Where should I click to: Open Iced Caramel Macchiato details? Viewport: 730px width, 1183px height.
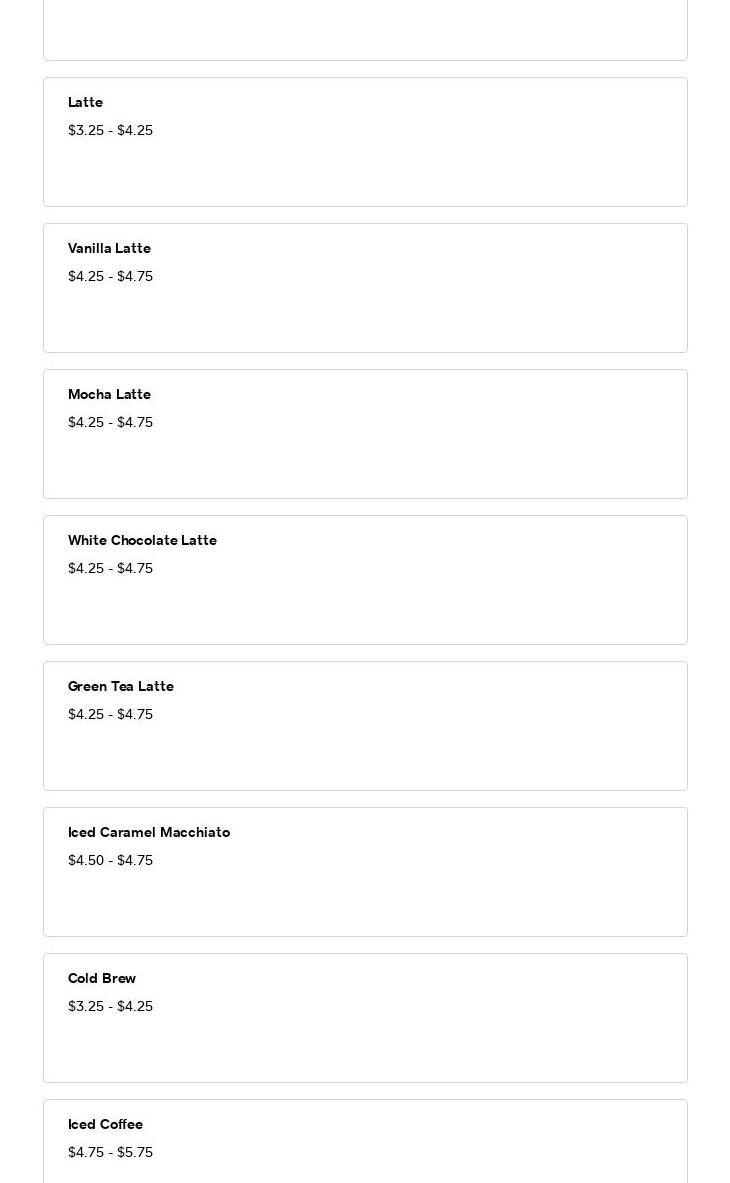click(x=365, y=871)
